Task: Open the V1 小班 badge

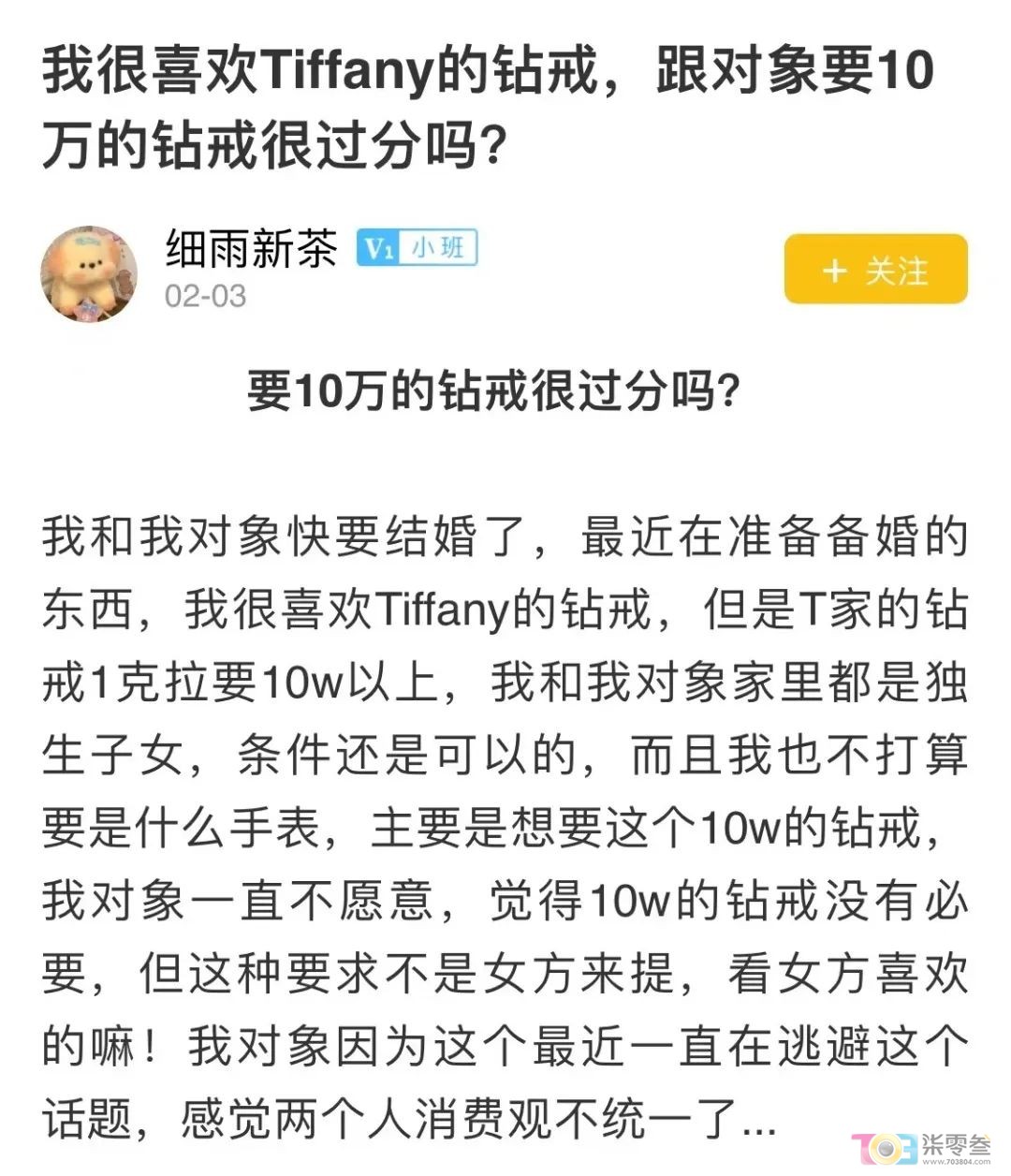Action: [x=417, y=248]
